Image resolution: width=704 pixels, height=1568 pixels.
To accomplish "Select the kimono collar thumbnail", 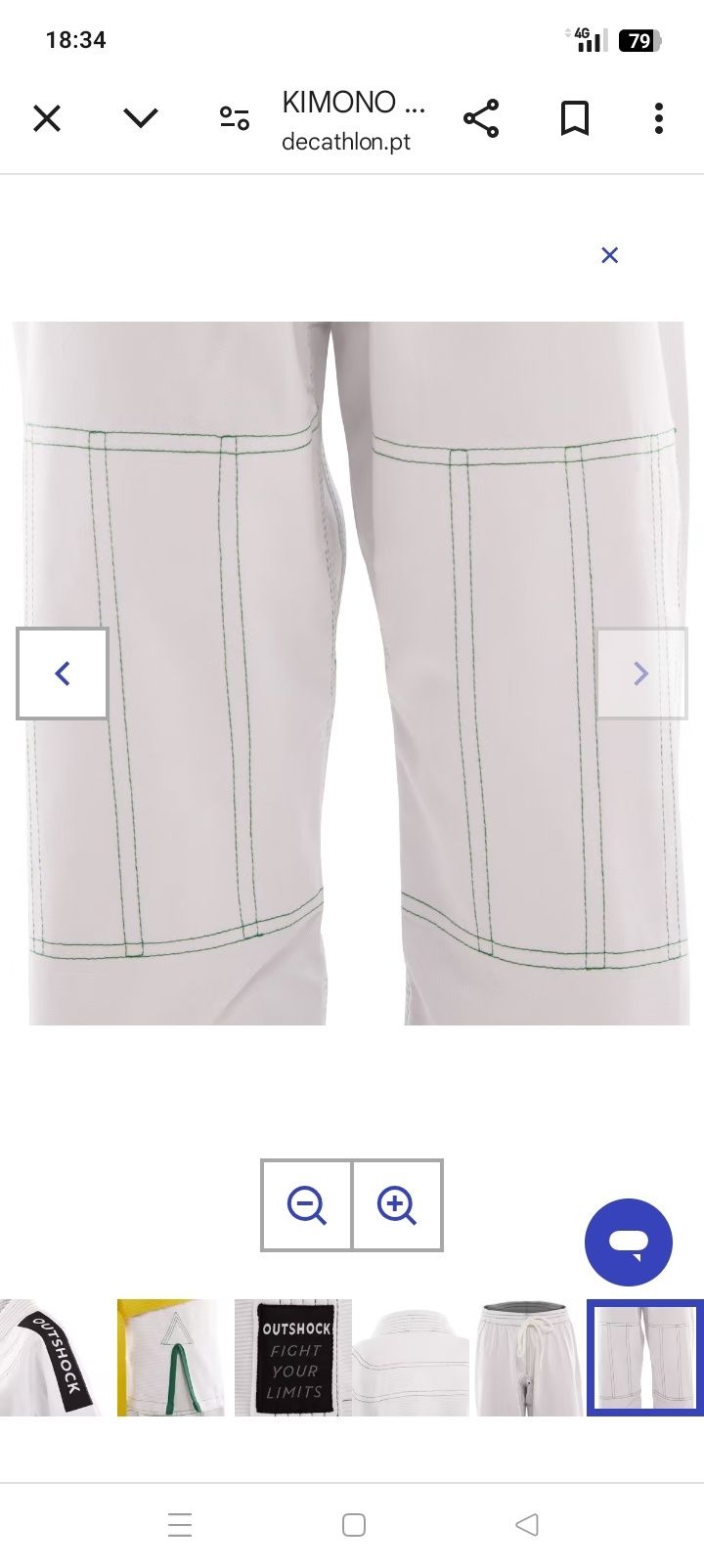I will point(410,1357).
